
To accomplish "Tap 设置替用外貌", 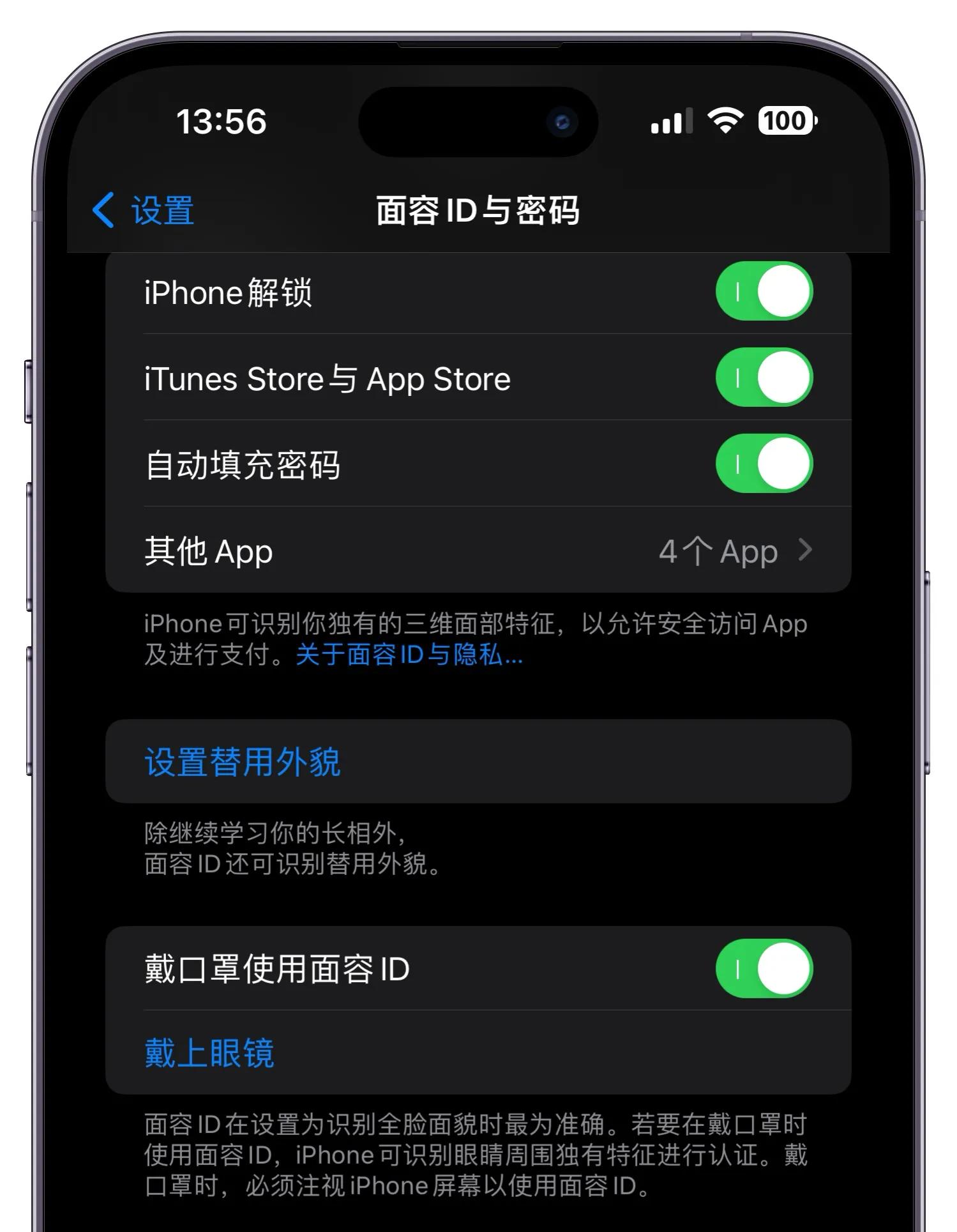I will click(478, 761).
